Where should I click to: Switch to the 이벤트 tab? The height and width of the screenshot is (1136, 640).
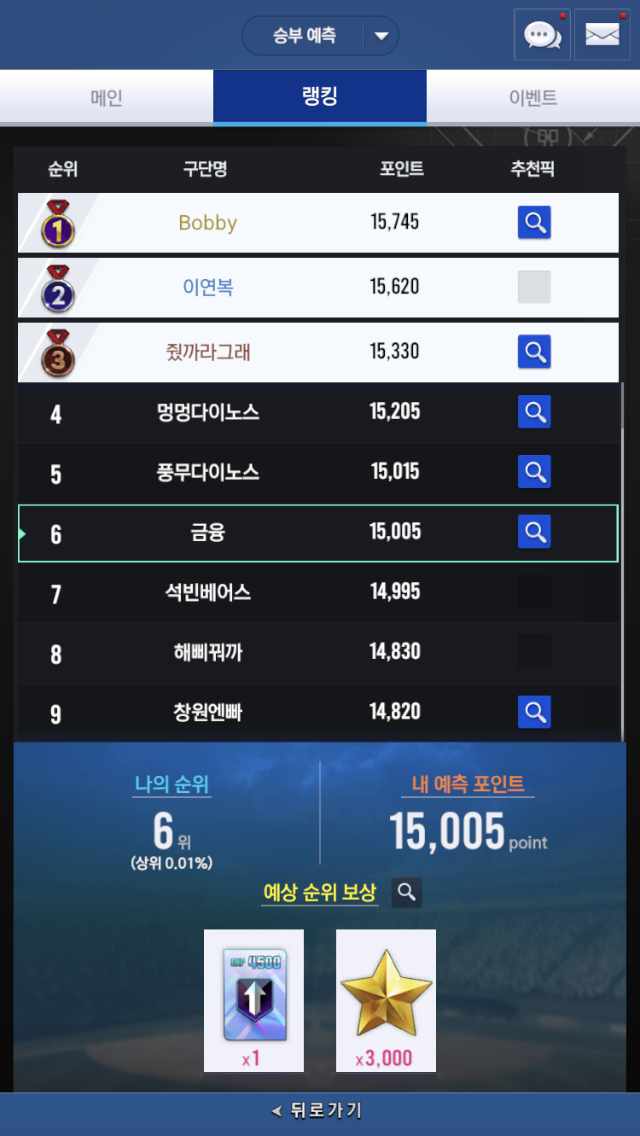coord(533,98)
